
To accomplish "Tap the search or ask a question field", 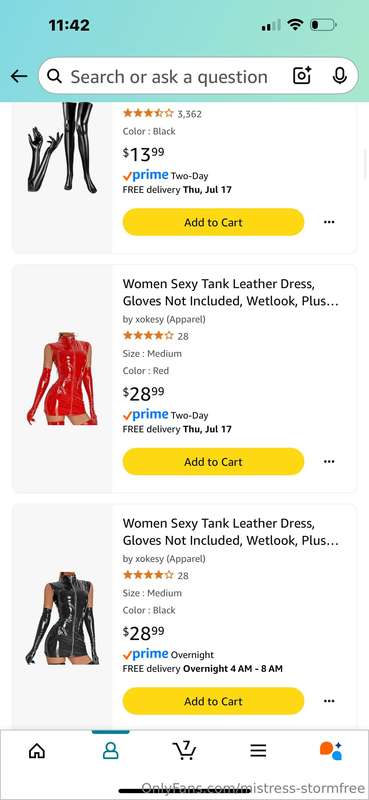I will tap(168, 77).
